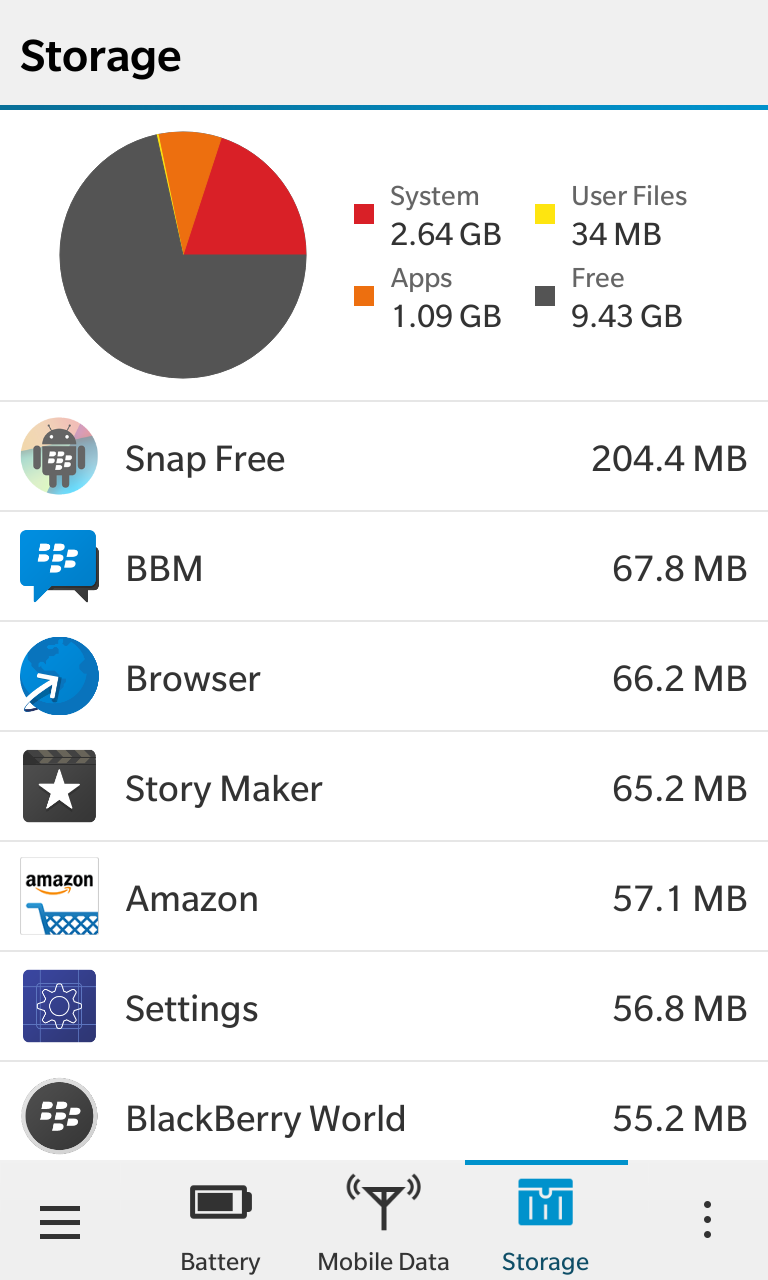768x1280 pixels.
Task: Open the hamburger tab menu
Action: [60, 1221]
